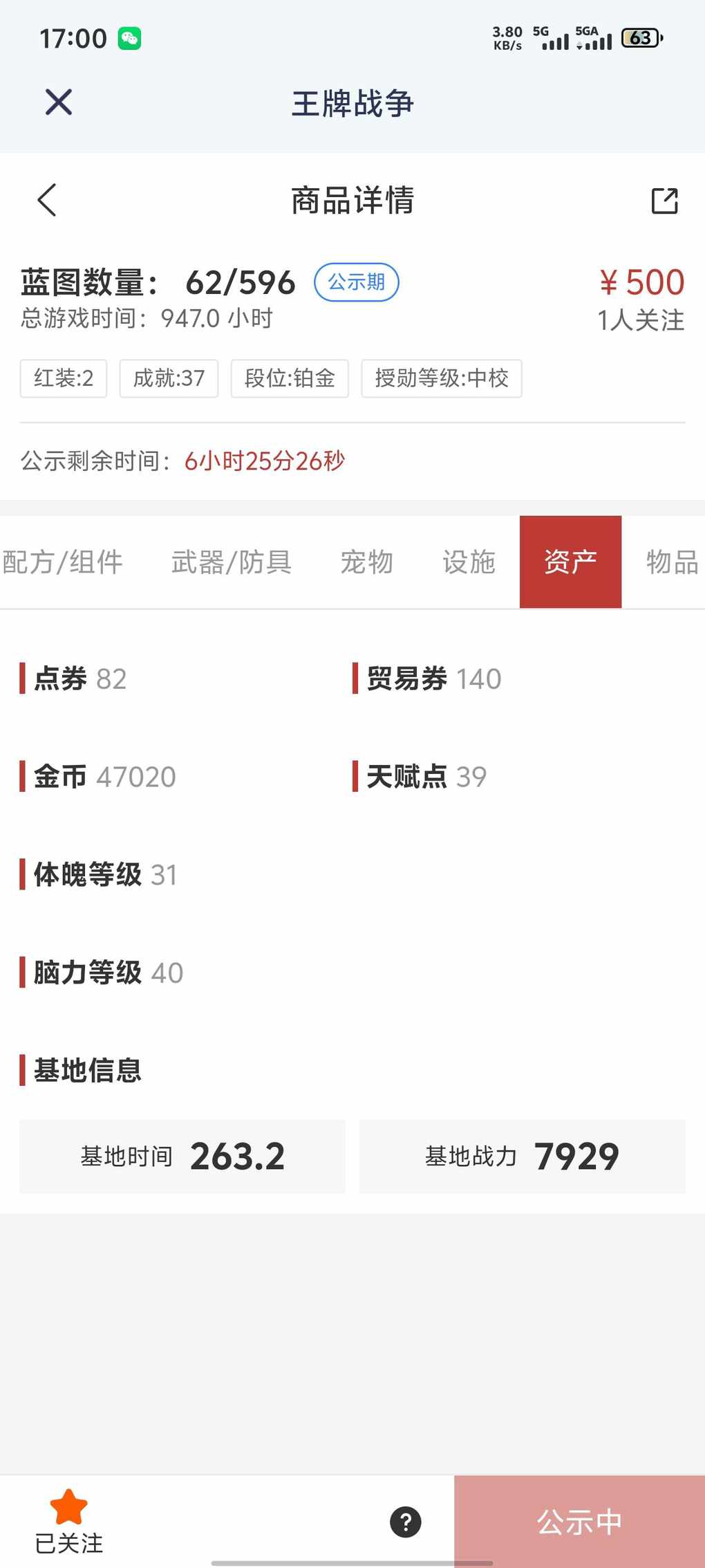Image resolution: width=705 pixels, height=1568 pixels.
Task: Go back from 商品详情 page
Action: coord(47,201)
